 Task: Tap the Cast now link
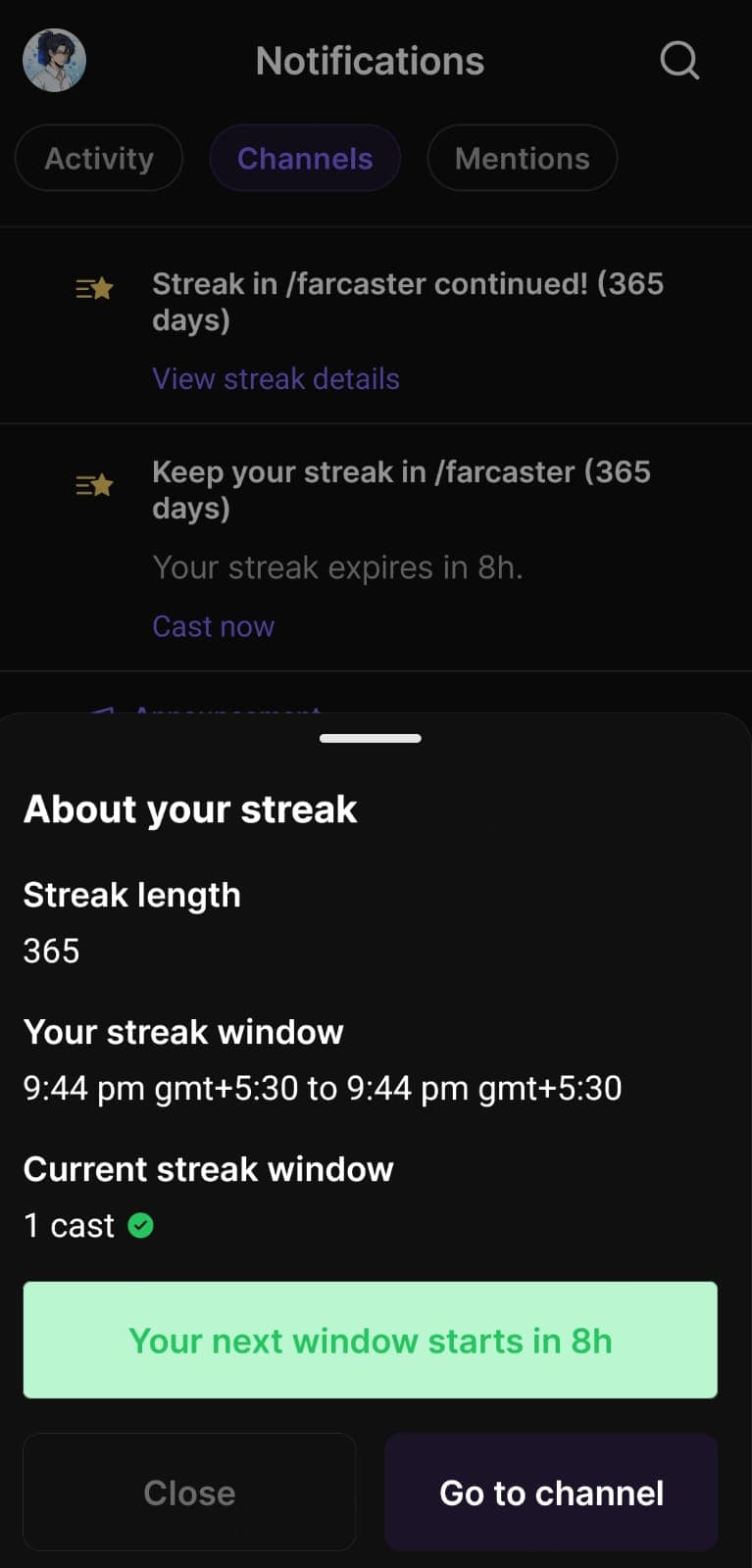click(x=213, y=626)
